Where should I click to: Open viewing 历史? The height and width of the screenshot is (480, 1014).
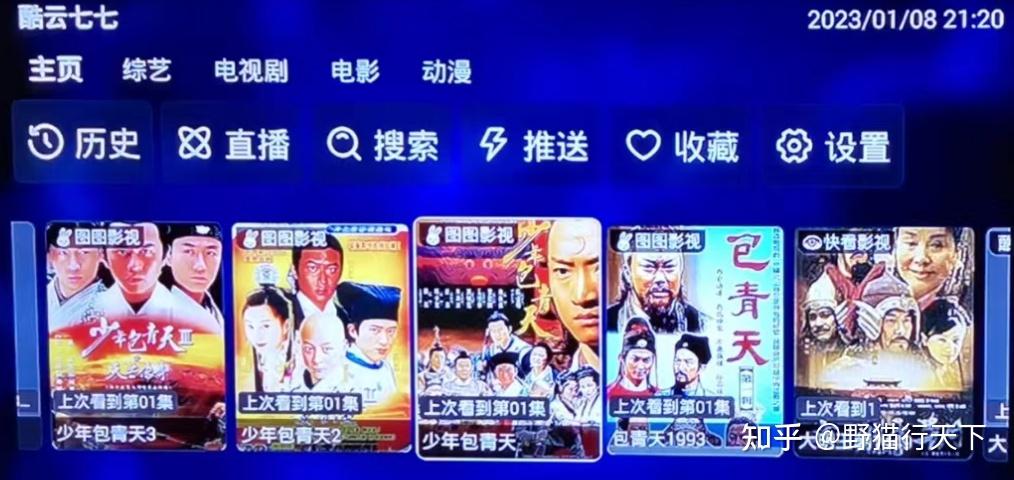click(x=83, y=144)
